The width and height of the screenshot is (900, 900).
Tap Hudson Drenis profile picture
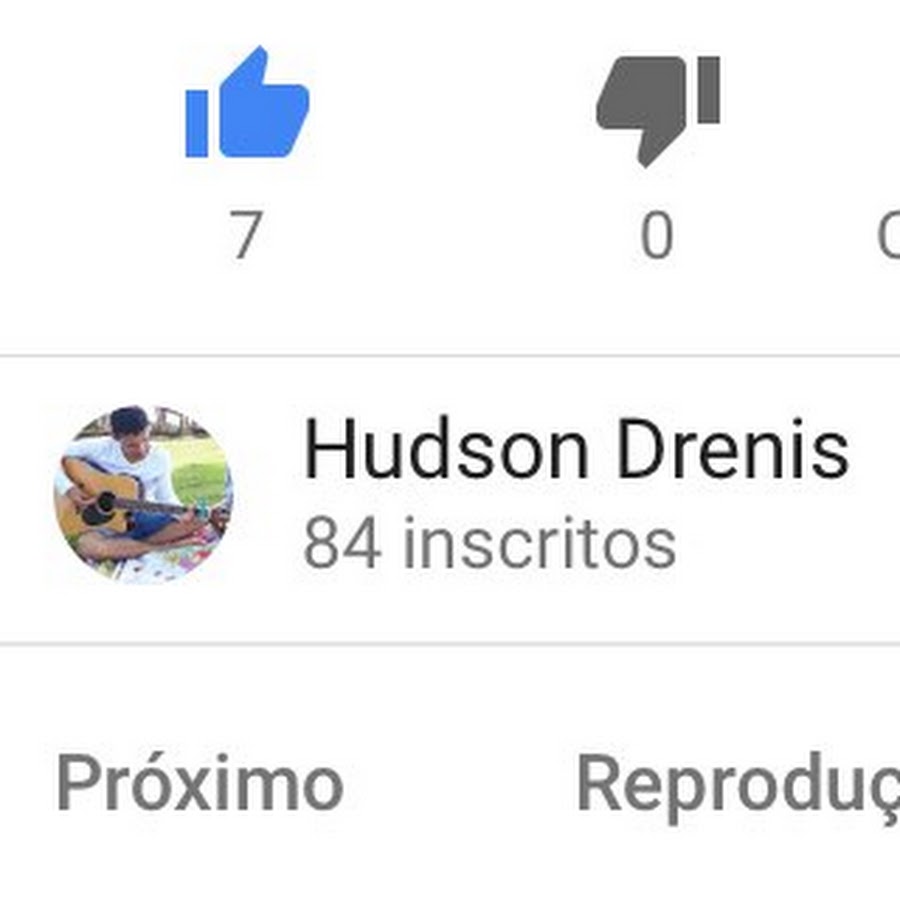[x=143, y=494]
